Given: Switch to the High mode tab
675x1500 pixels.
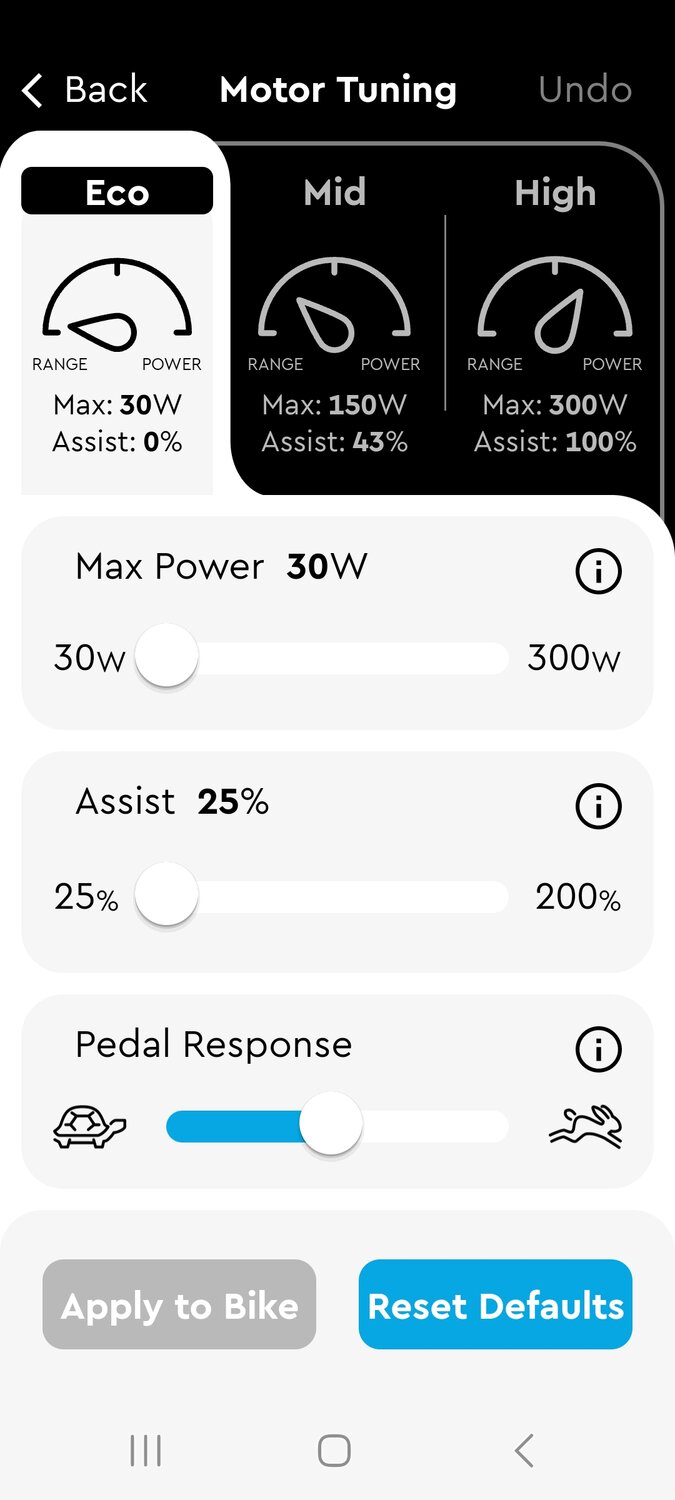Looking at the screenshot, I should pos(555,192).
